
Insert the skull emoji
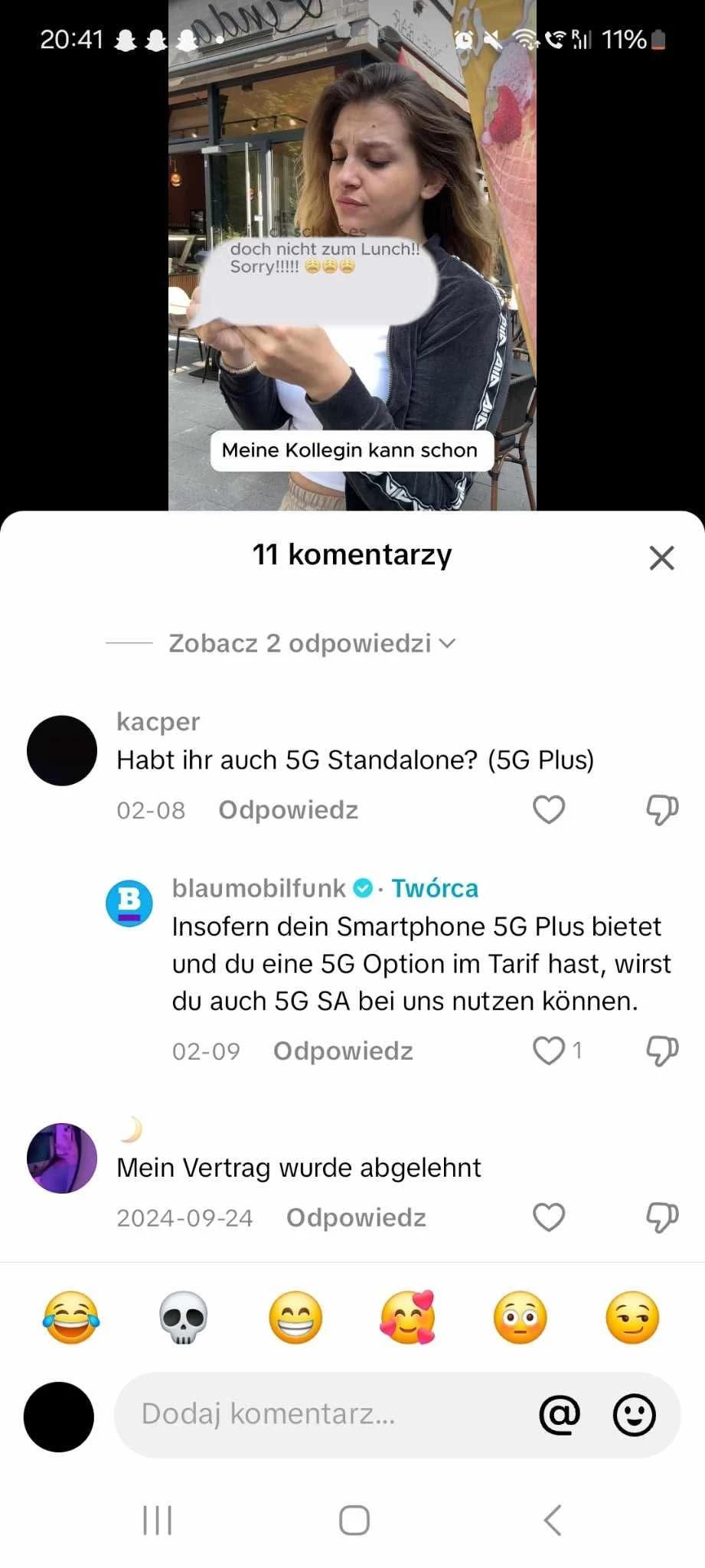(183, 1318)
